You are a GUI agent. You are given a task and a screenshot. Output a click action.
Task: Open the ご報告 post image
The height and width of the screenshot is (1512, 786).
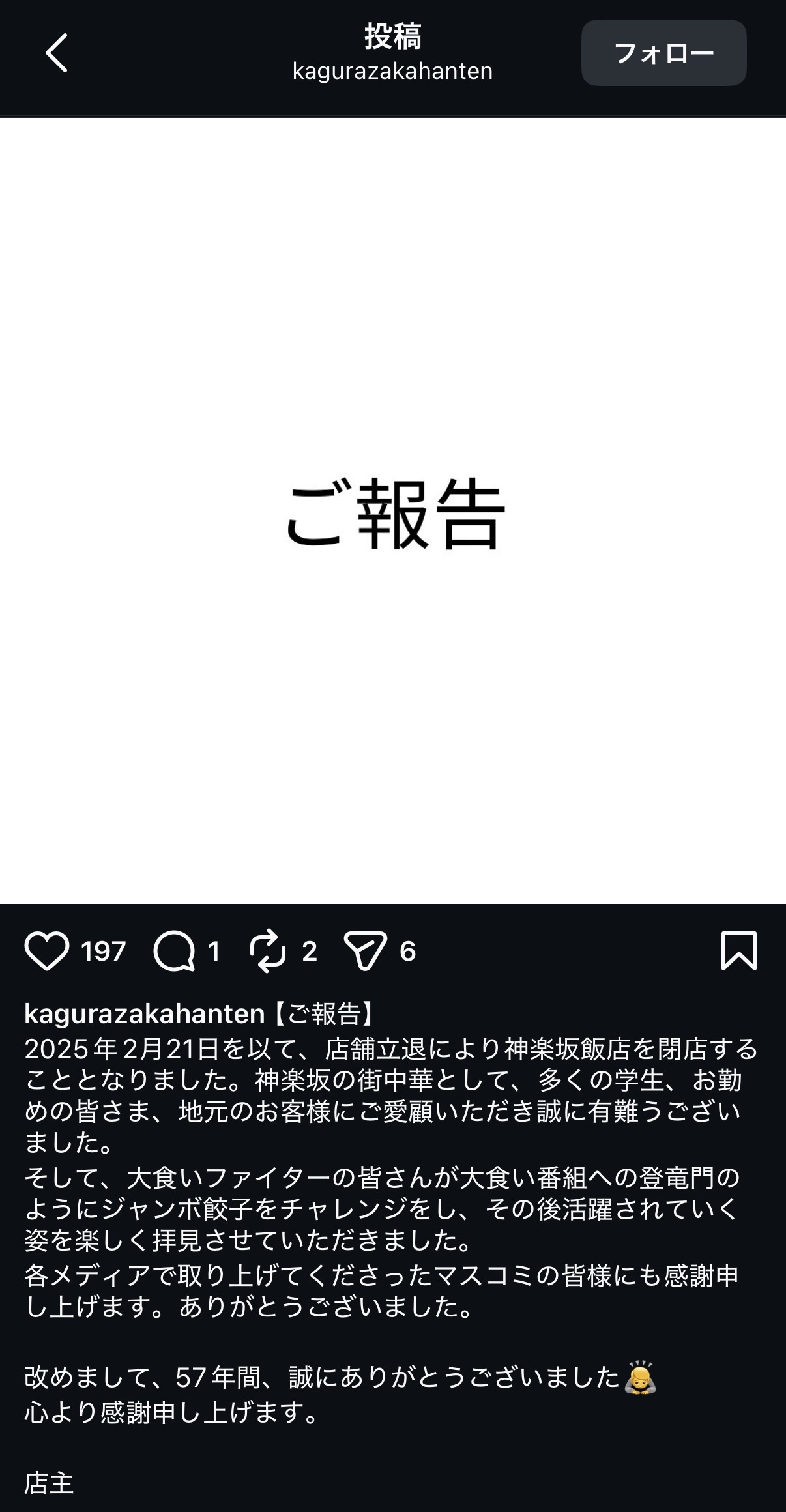tap(393, 511)
